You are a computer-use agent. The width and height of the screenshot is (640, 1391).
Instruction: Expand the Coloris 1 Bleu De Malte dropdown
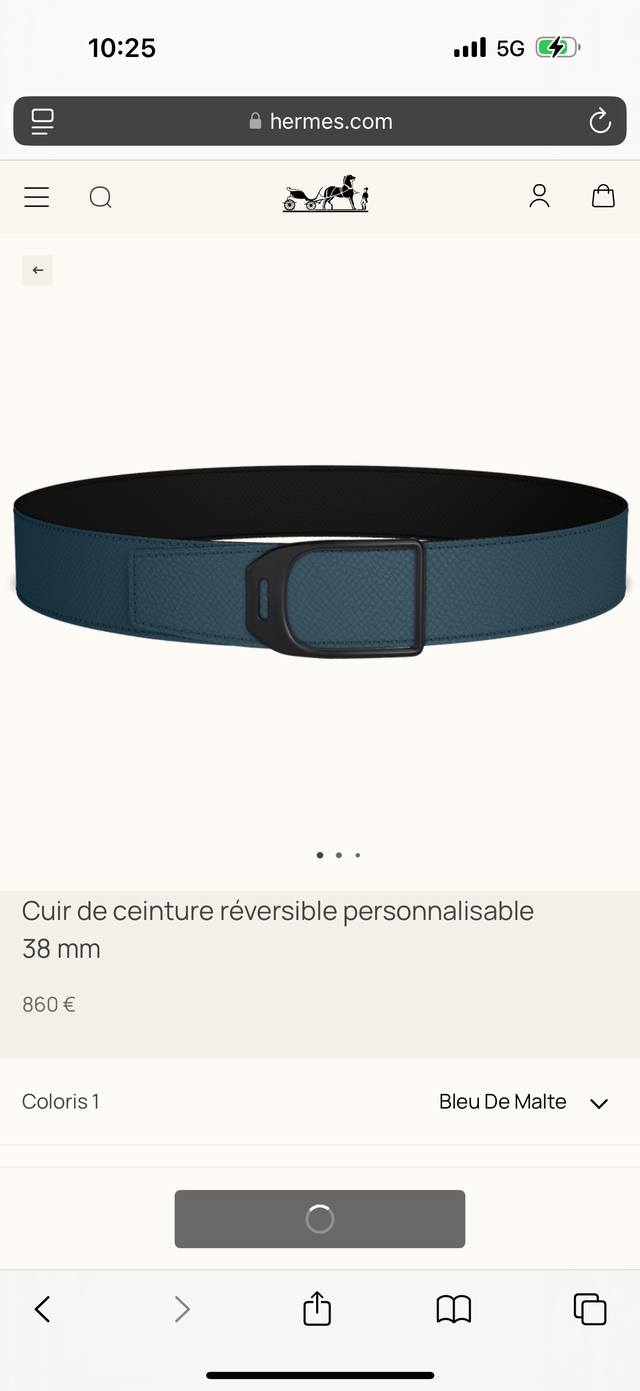pyautogui.click(x=598, y=1103)
